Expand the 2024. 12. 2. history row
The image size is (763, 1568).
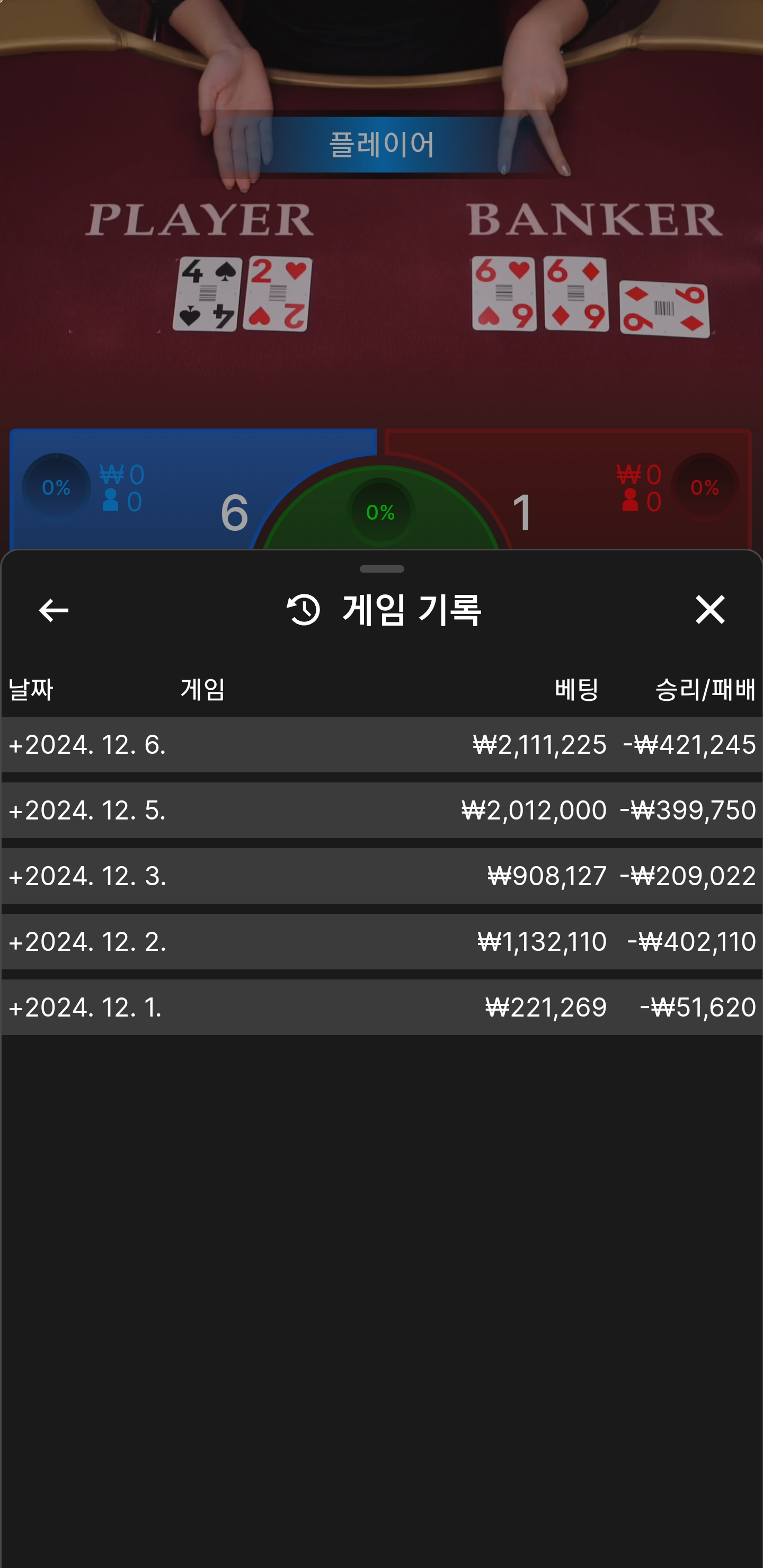[x=86, y=942]
